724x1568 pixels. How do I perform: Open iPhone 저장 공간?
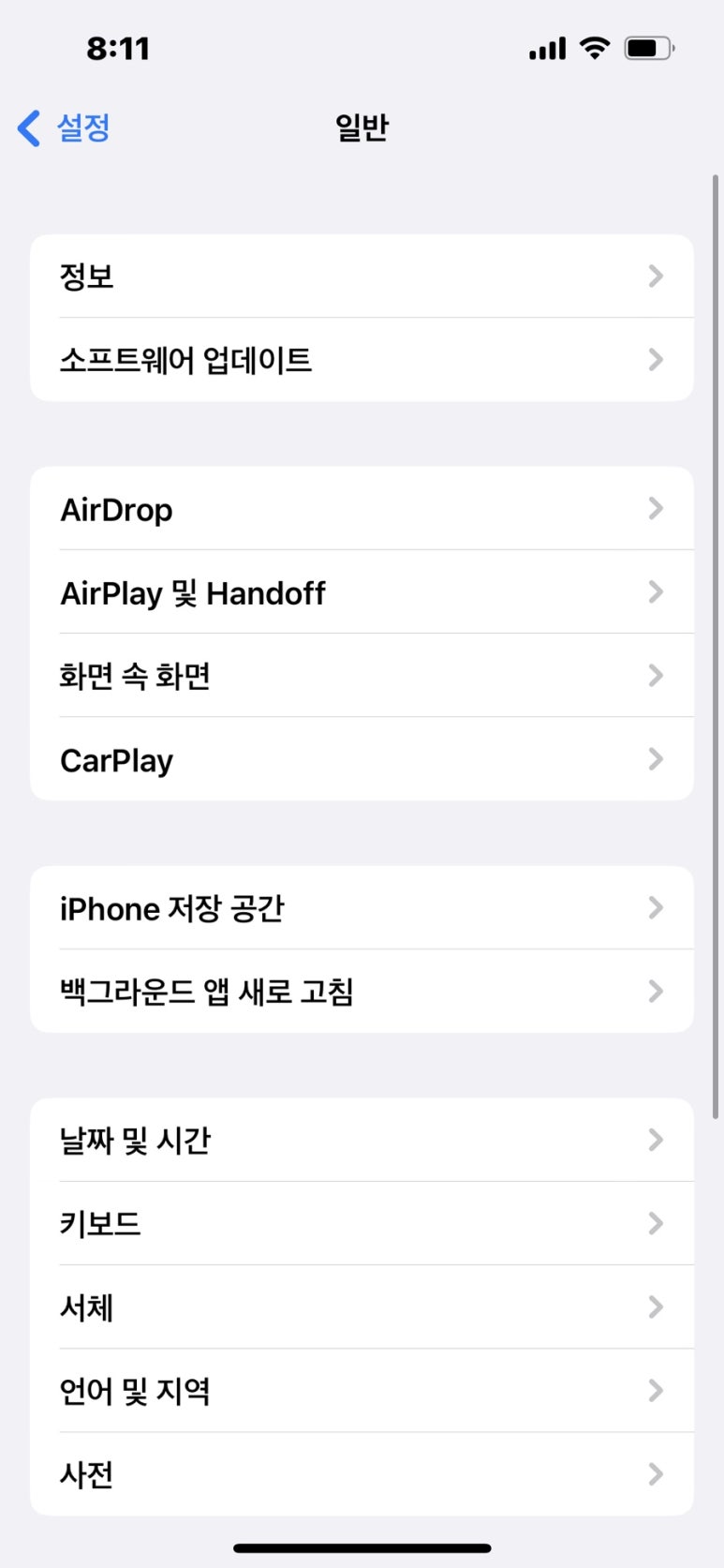pyautogui.click(x=362, y=907)
